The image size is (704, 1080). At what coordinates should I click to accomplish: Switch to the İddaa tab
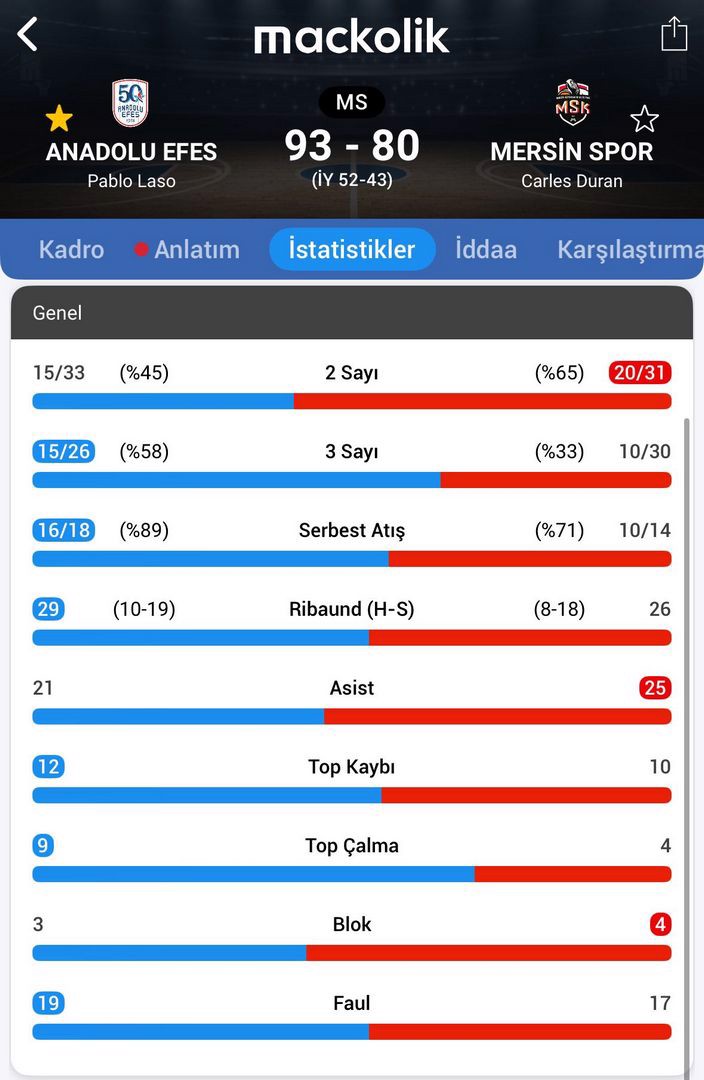click(486, 249)
